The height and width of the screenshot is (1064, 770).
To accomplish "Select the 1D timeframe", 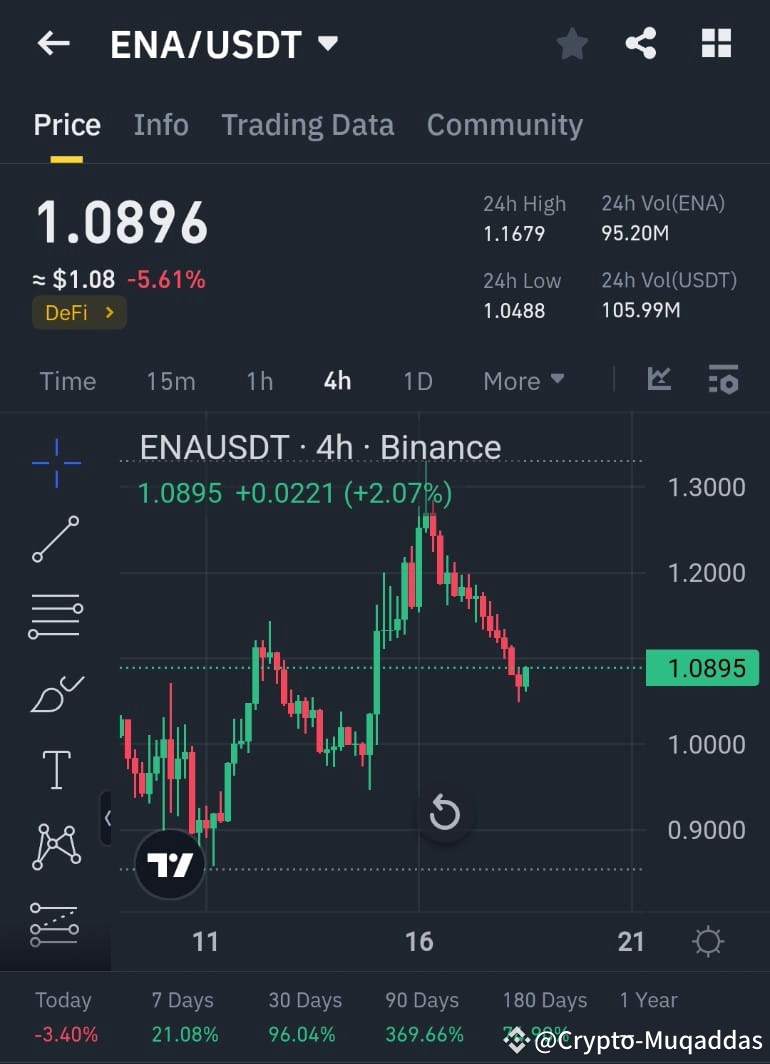I will click(x=417, y=381).
